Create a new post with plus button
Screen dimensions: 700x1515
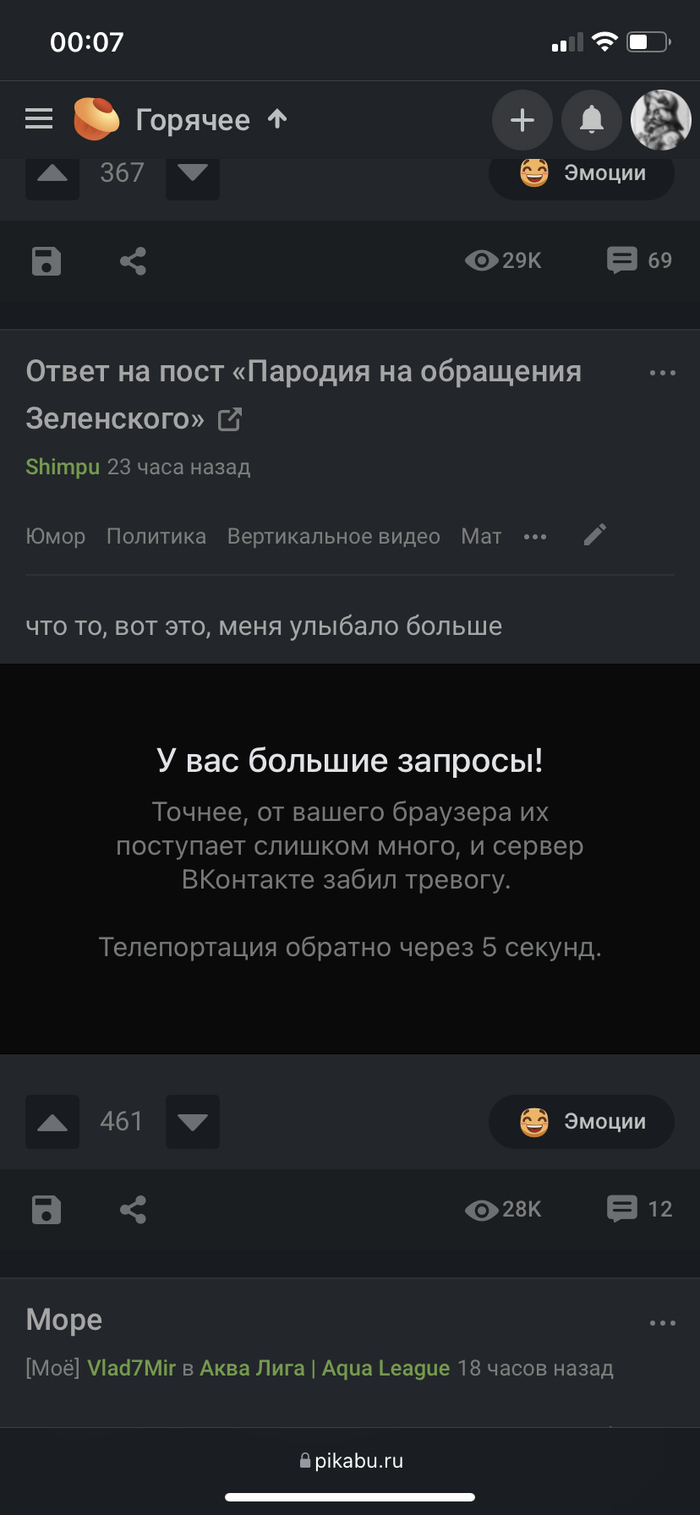click(521, 121)
